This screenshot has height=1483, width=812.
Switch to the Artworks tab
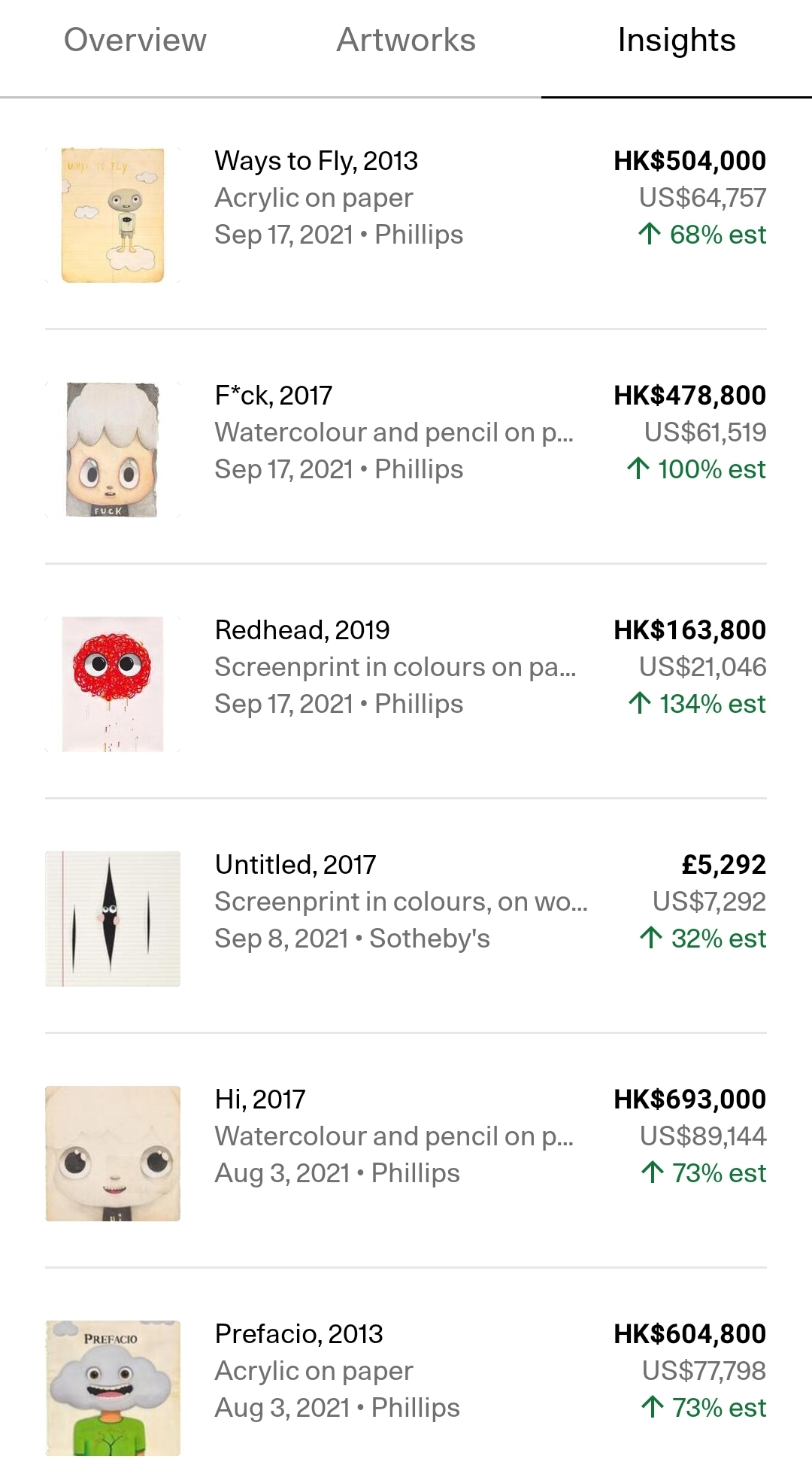coord(406,41)
